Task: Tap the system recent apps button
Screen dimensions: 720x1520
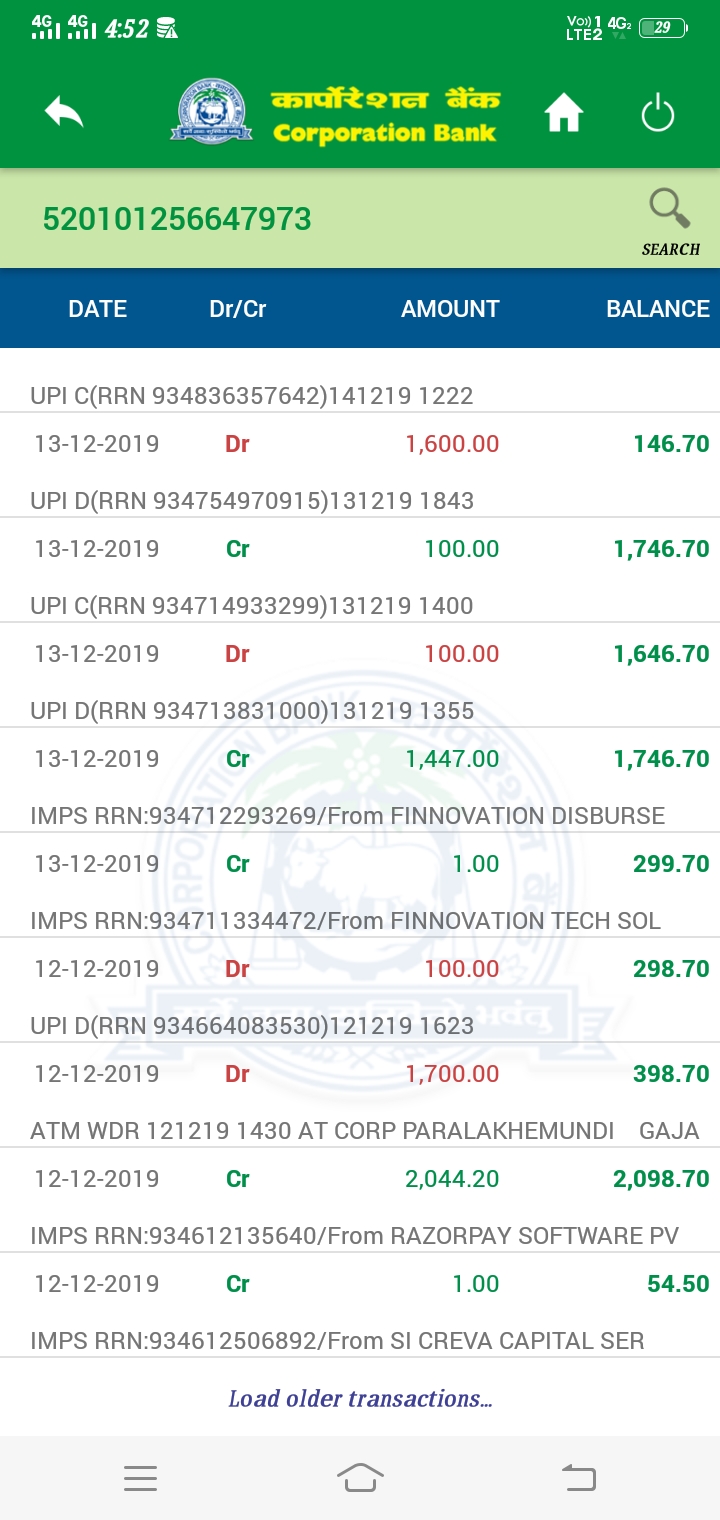Action: click(140, 1478)
